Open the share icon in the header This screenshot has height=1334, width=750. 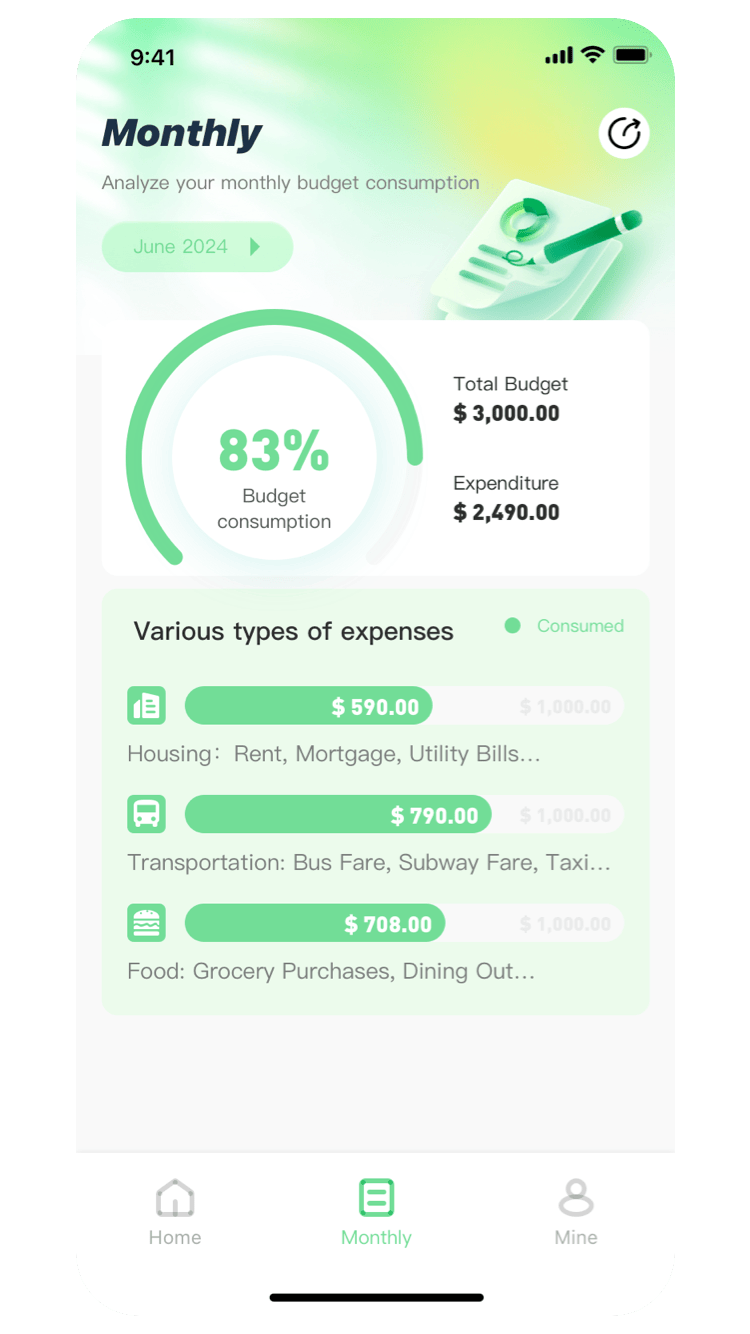click(x=624, y=133)
